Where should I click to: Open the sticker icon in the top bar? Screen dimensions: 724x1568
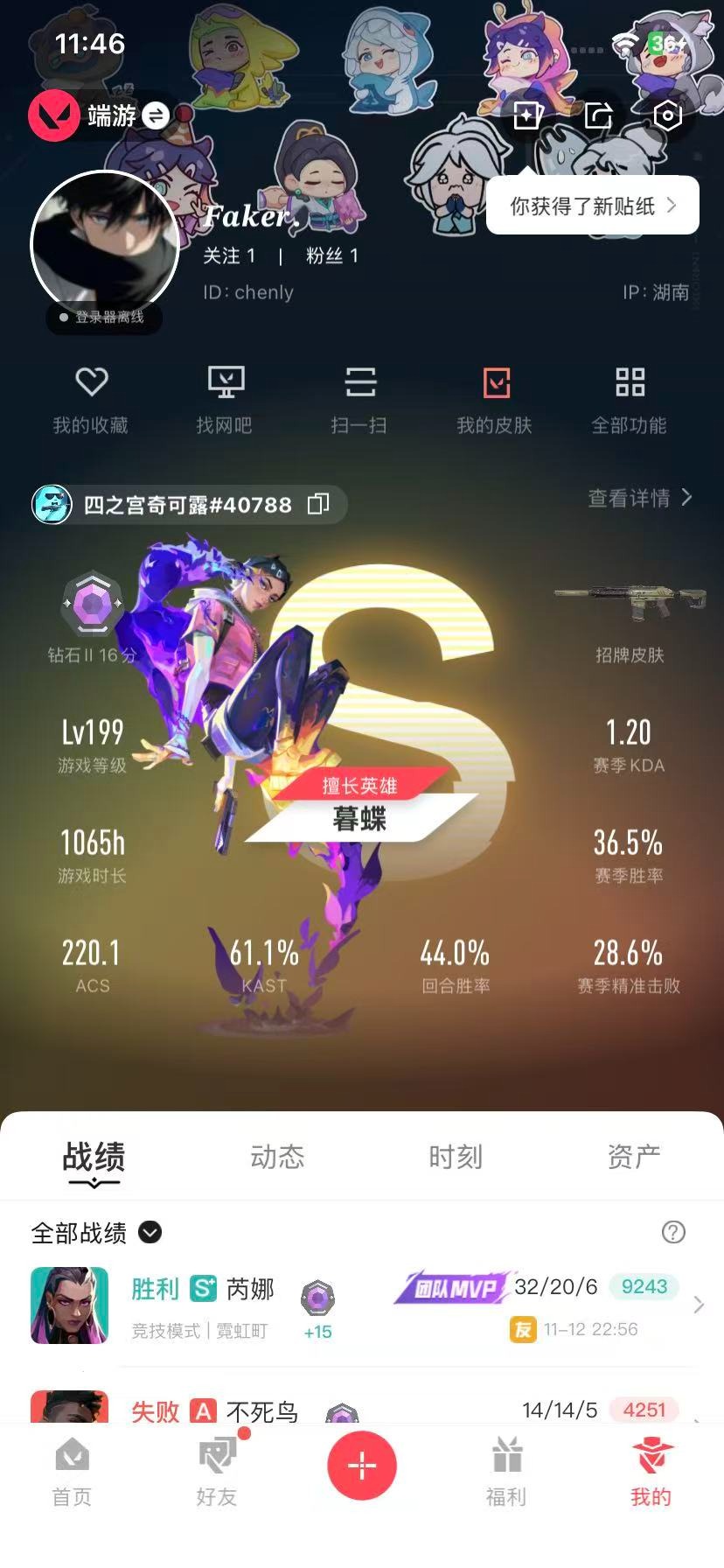click(x=527, y=115)
